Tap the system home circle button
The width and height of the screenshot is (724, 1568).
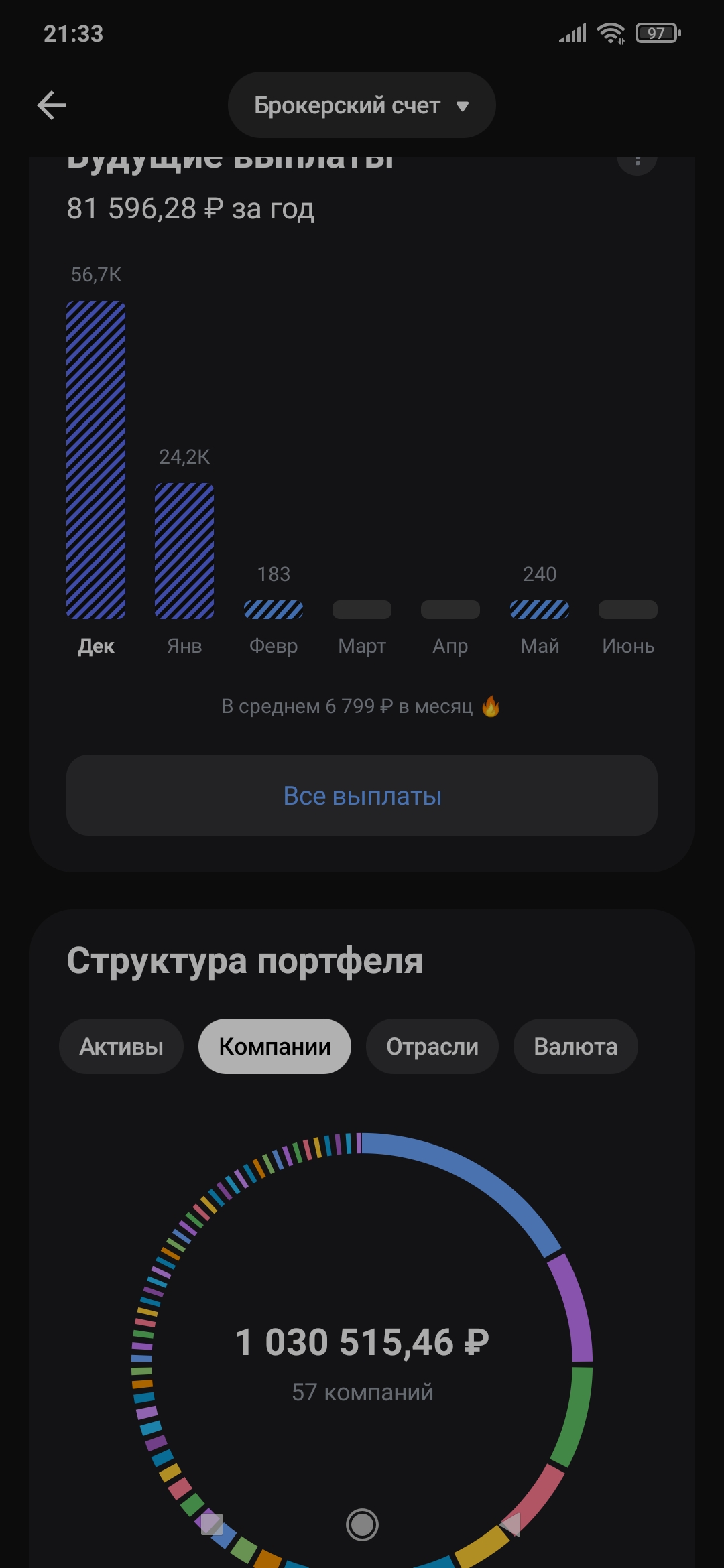(x=362, y=1524)
